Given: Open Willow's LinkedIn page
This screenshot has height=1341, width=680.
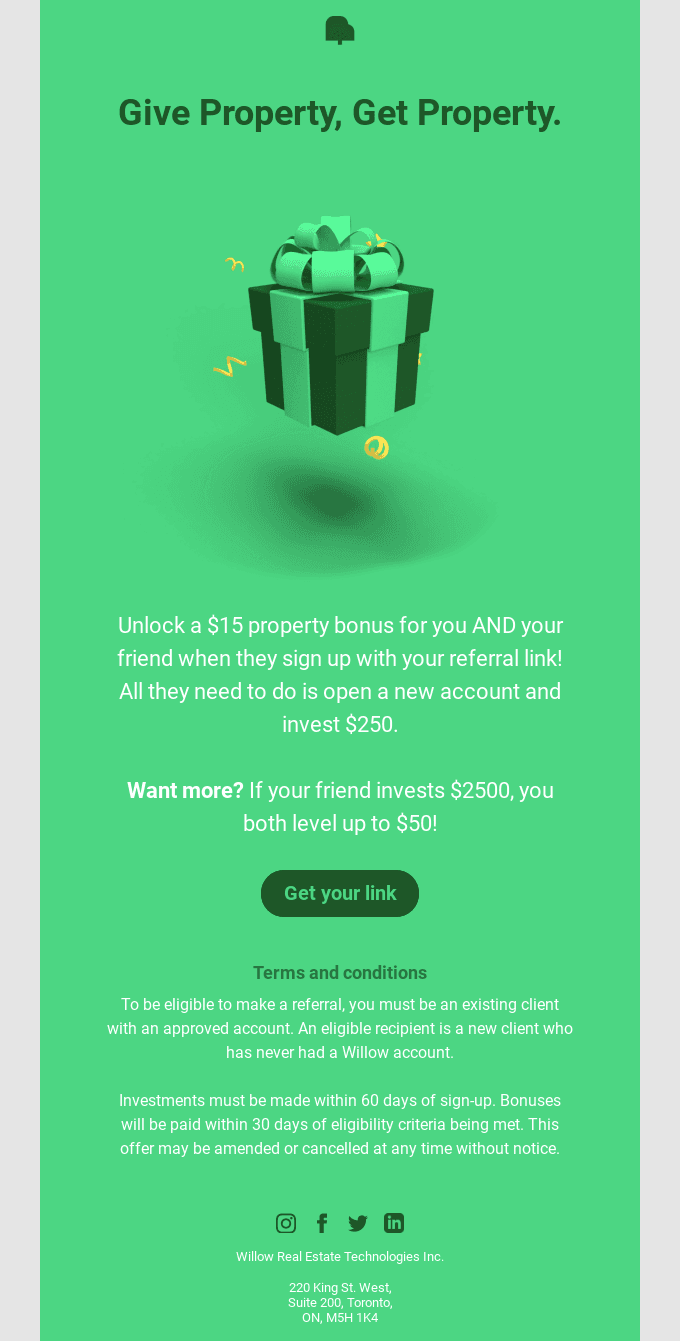Looking at the screenshot, I should pyautogui.click(x=394, y=1223).
